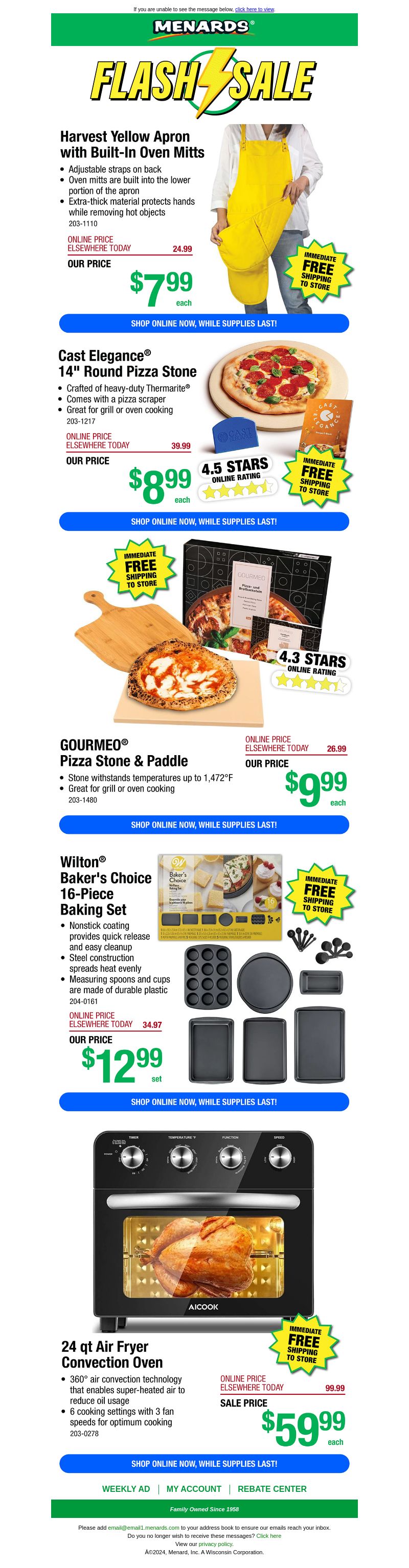Shop online for Wilton 16-piece baking set
409x1568 pixels.
coord(203,1102)
